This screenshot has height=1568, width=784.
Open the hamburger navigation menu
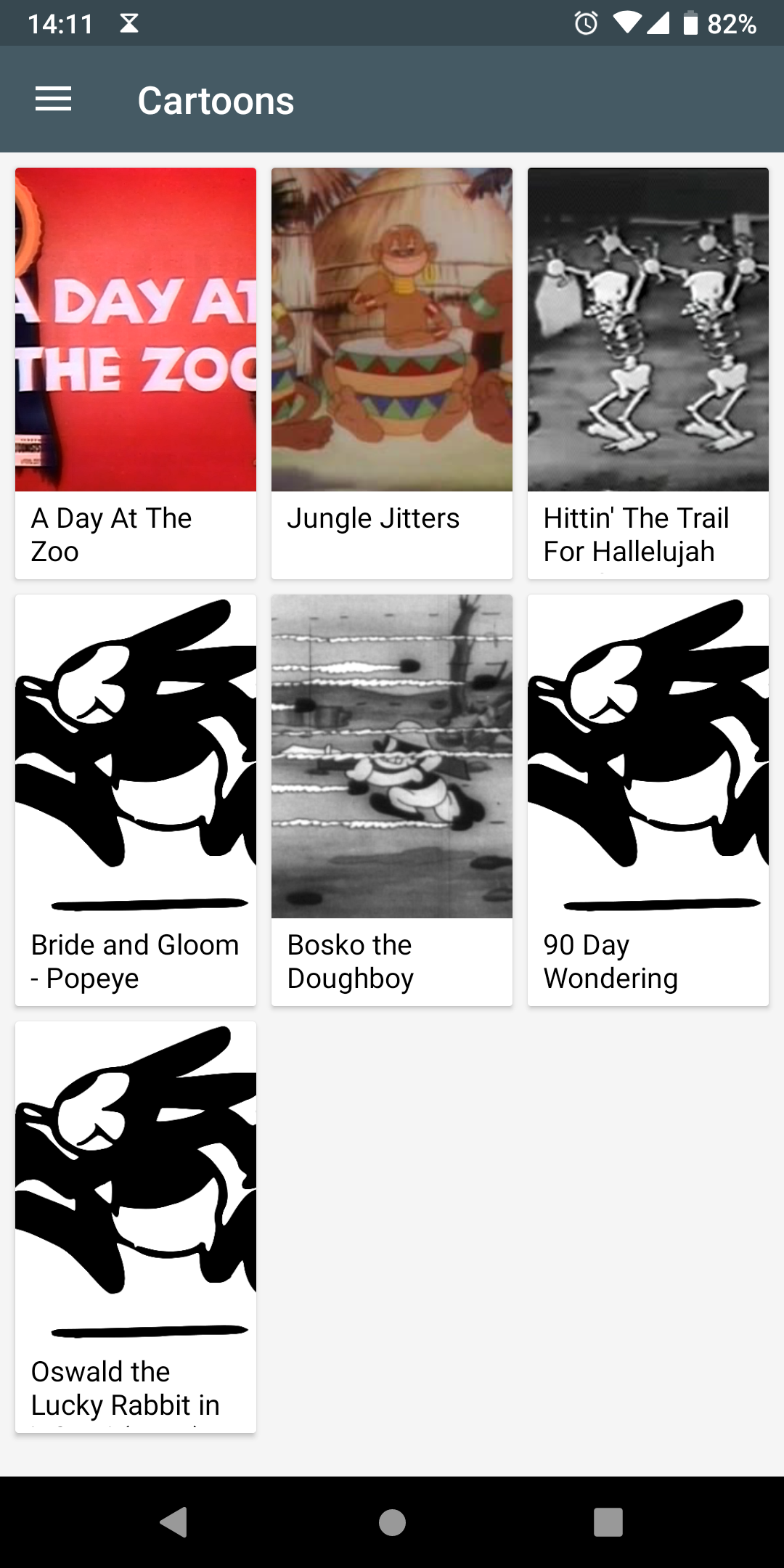pyautogui.click(x=53, y=99)
